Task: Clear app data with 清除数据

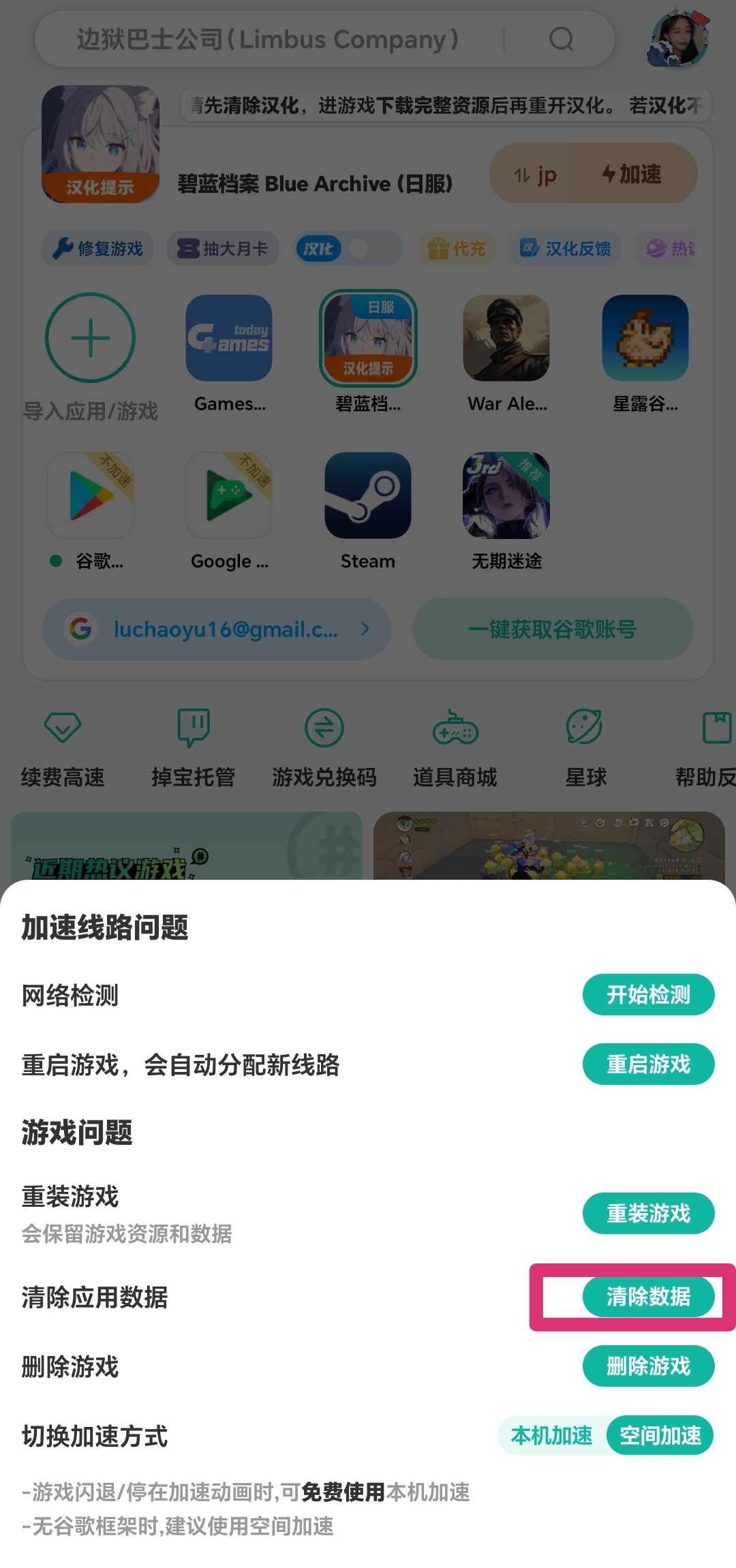Action: [x=648, y=1297]
